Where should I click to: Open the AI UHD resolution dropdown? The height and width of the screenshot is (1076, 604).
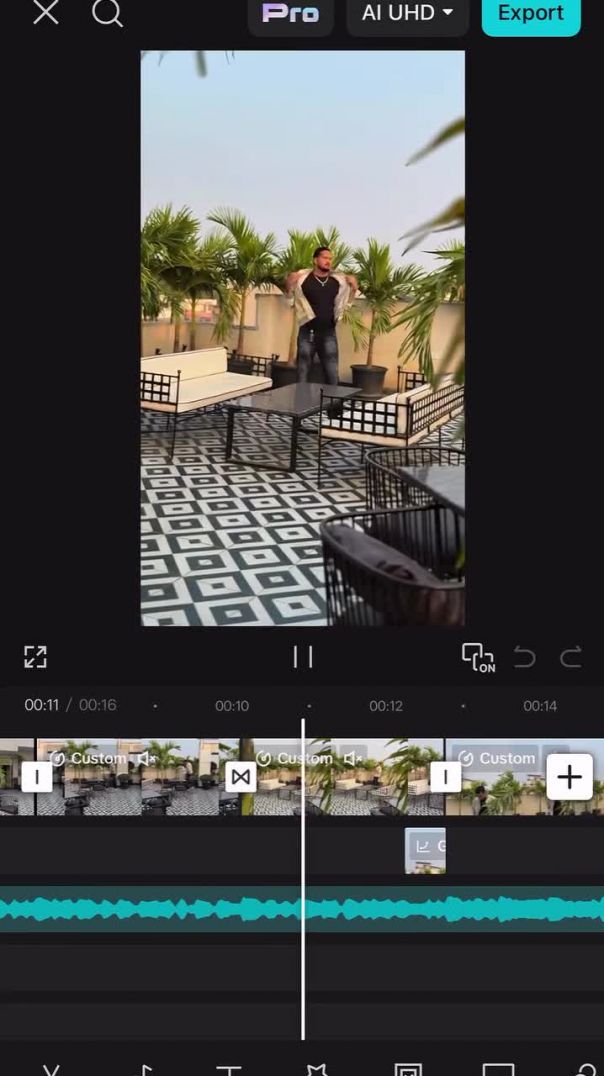[407, 14]
